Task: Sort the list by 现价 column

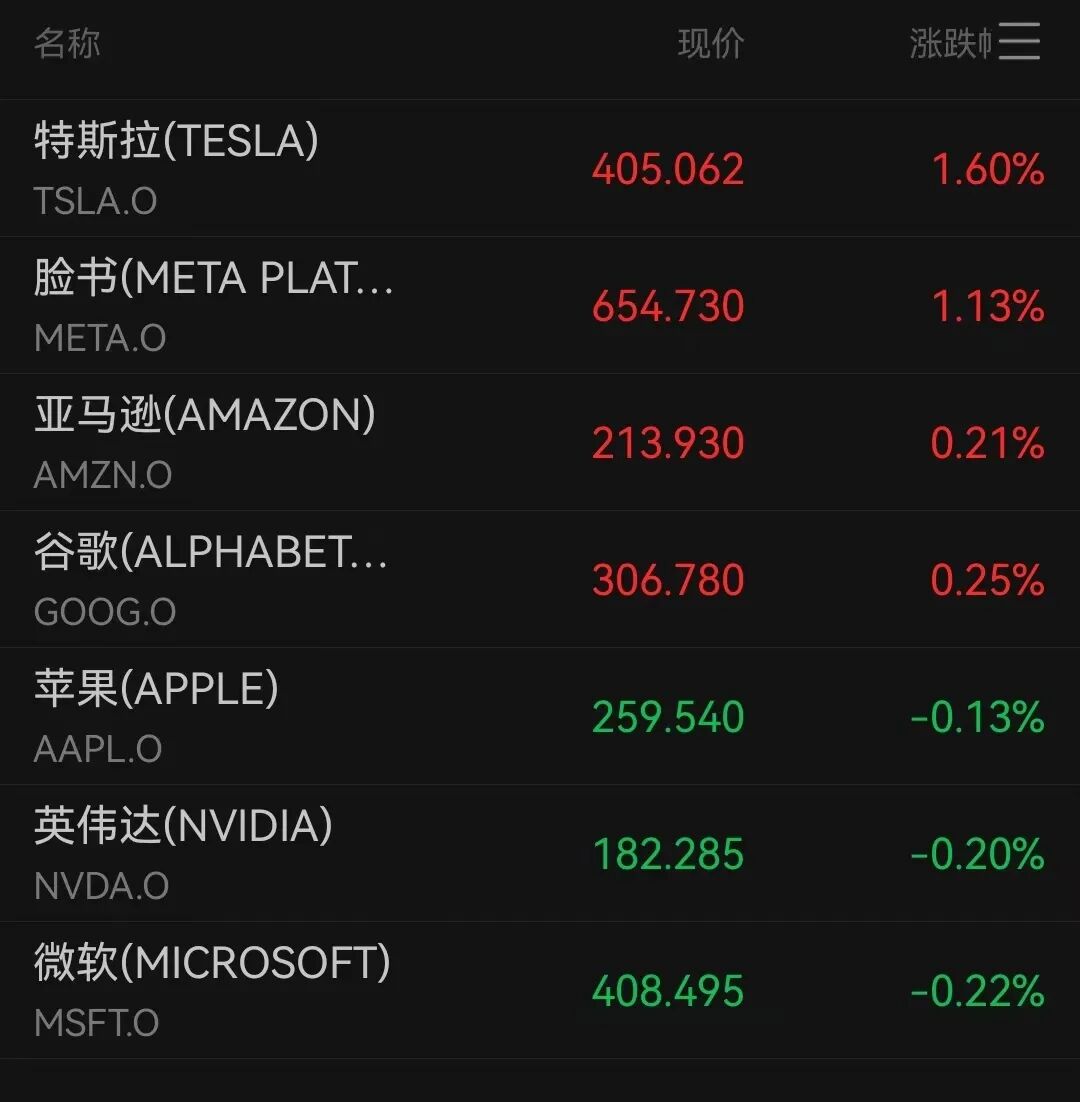Action: [710, 44]
